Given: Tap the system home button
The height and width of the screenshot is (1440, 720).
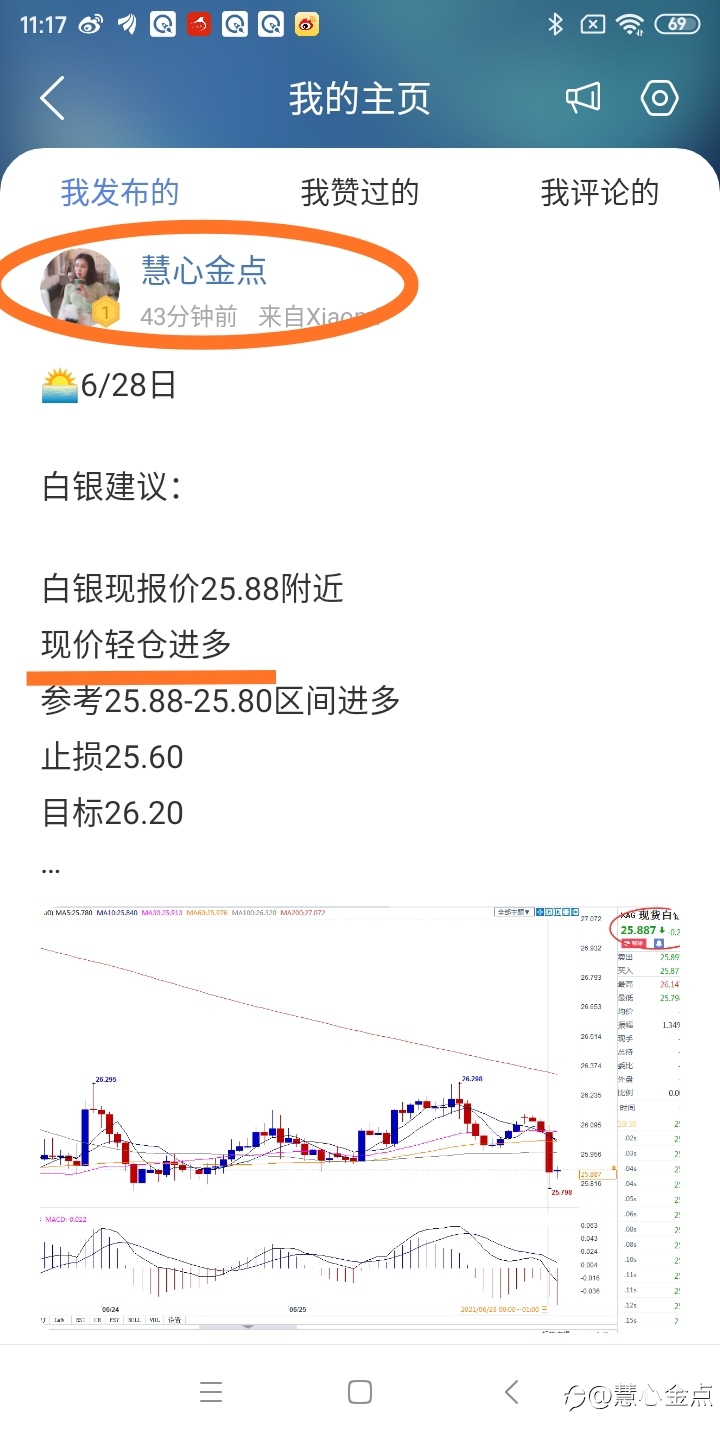Looking at the screenshot, I should (x=360, y=1392).
